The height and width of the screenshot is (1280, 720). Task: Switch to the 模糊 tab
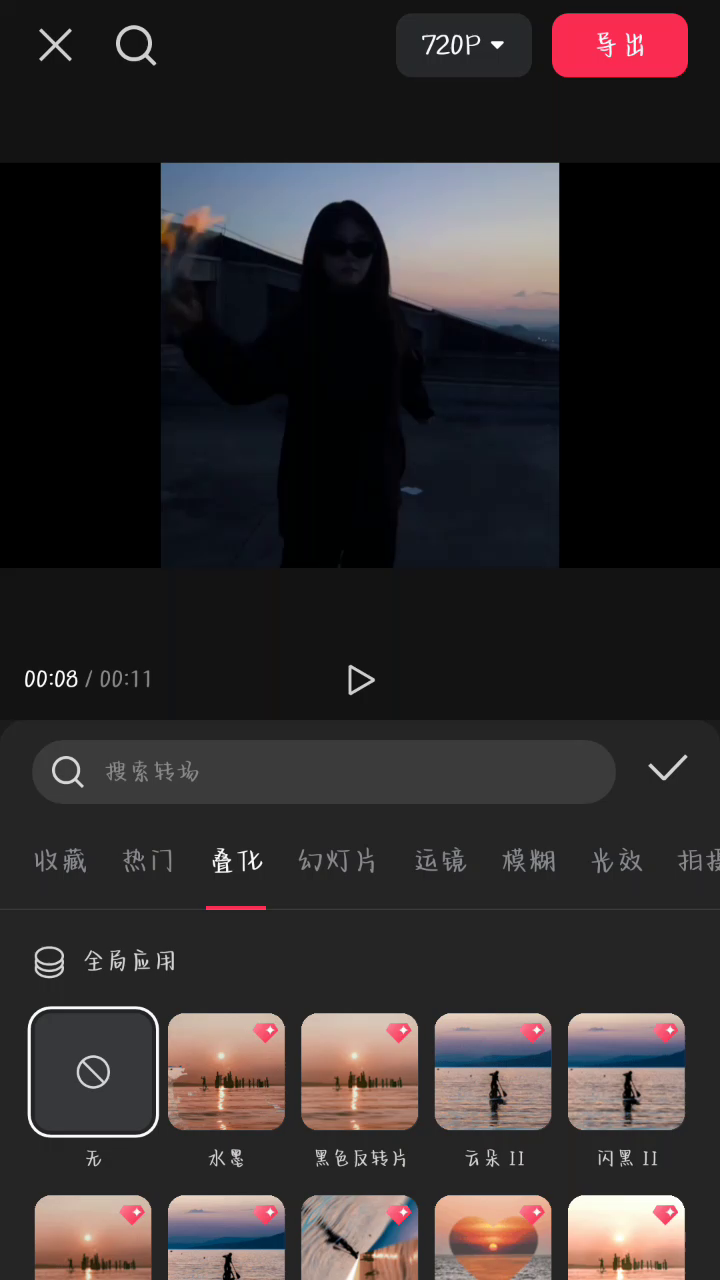click(x=529, y=861)
